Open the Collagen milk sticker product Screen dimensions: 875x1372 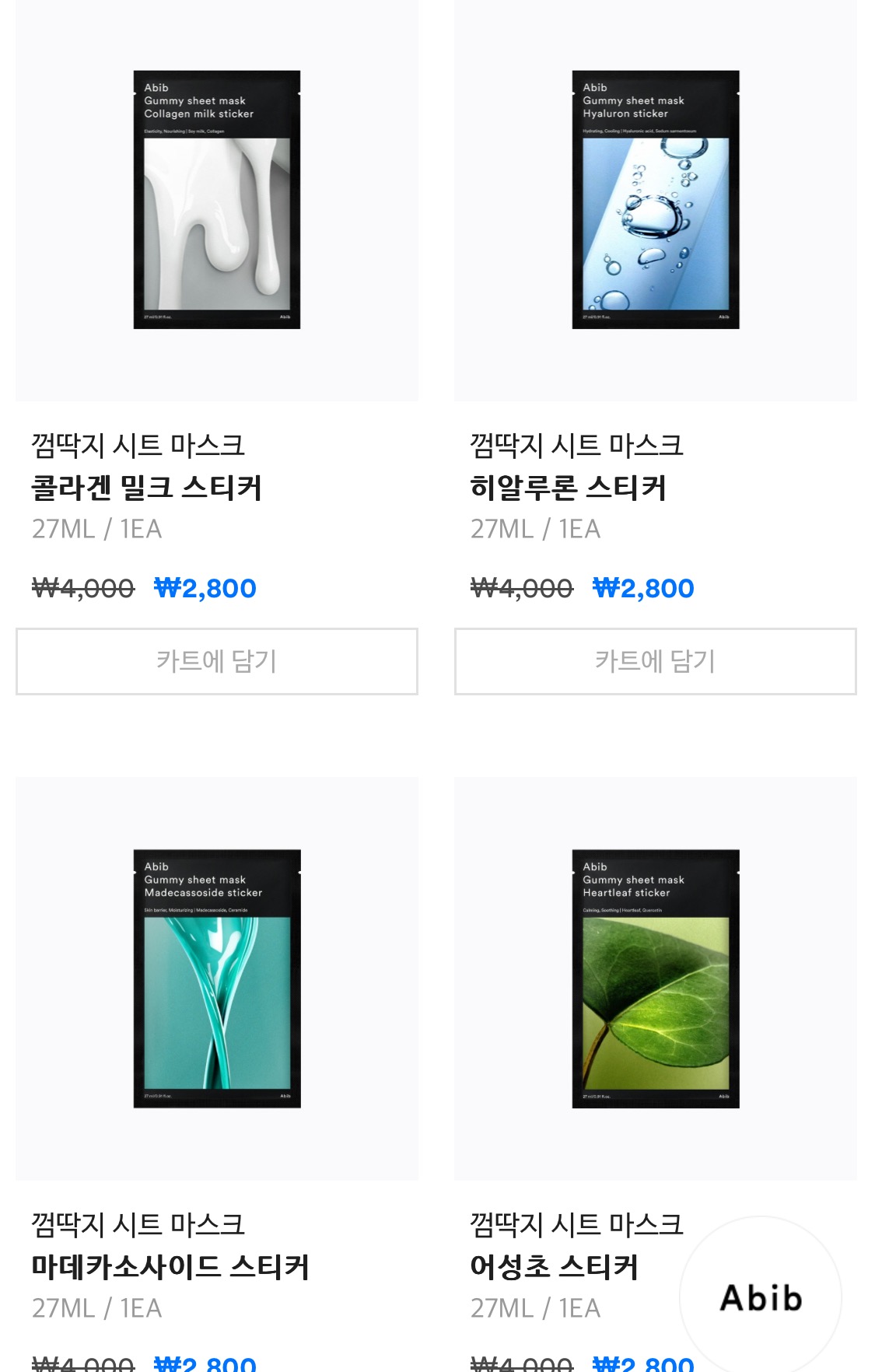pos(216,200)
